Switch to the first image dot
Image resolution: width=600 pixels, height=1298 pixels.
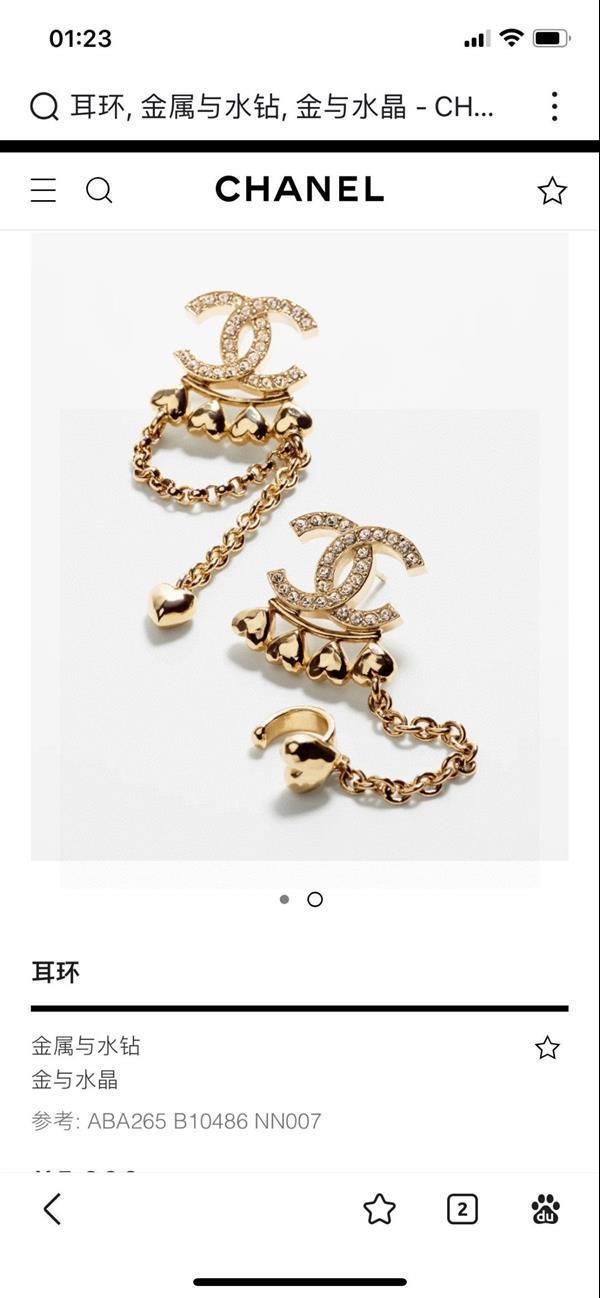[284, 899]
